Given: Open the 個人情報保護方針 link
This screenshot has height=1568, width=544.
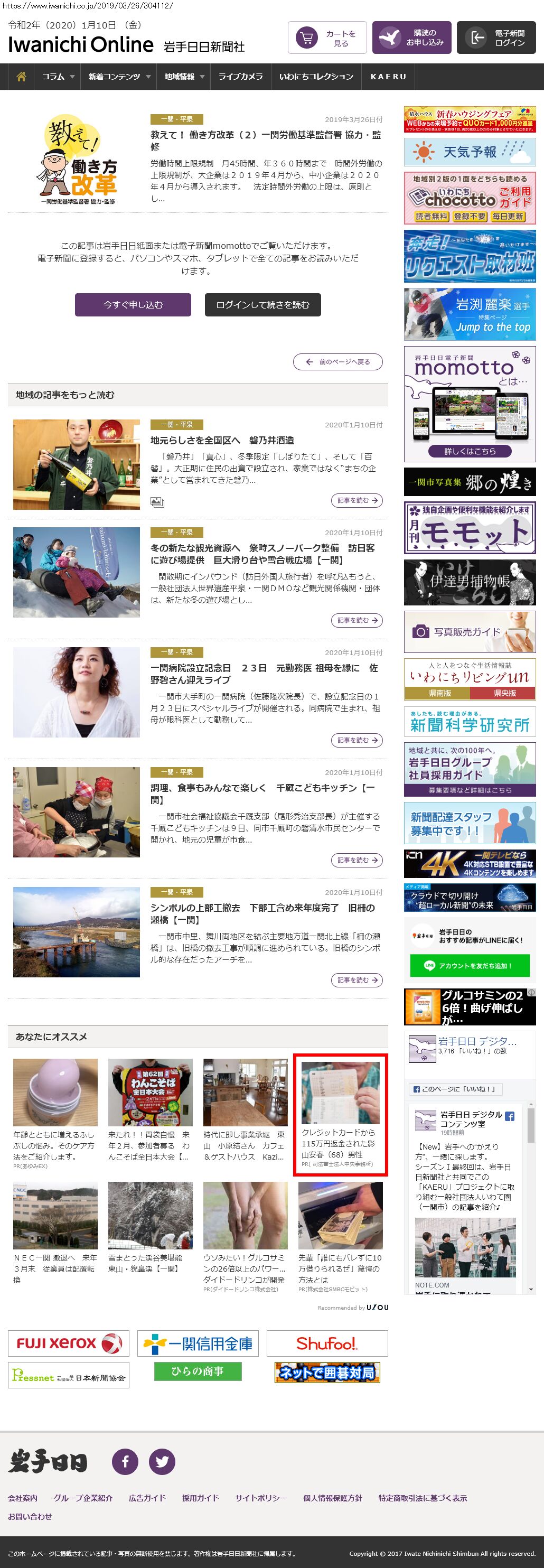Looking at the screenshot, I should [x=332, y=1498].
